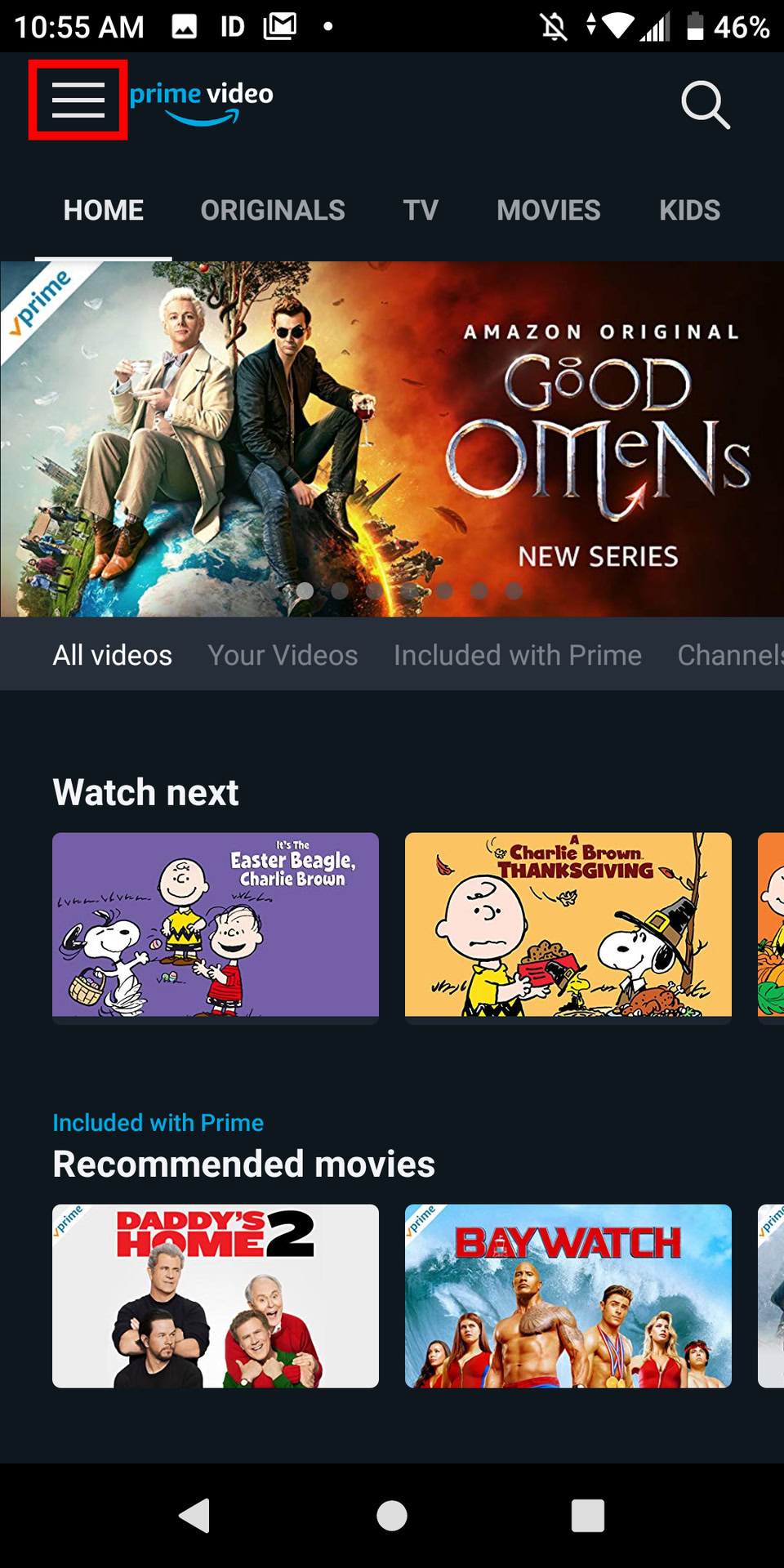This screenshot has height=1568, width=784.
Task: Select the All videos filter
Action: coord(113,655)
